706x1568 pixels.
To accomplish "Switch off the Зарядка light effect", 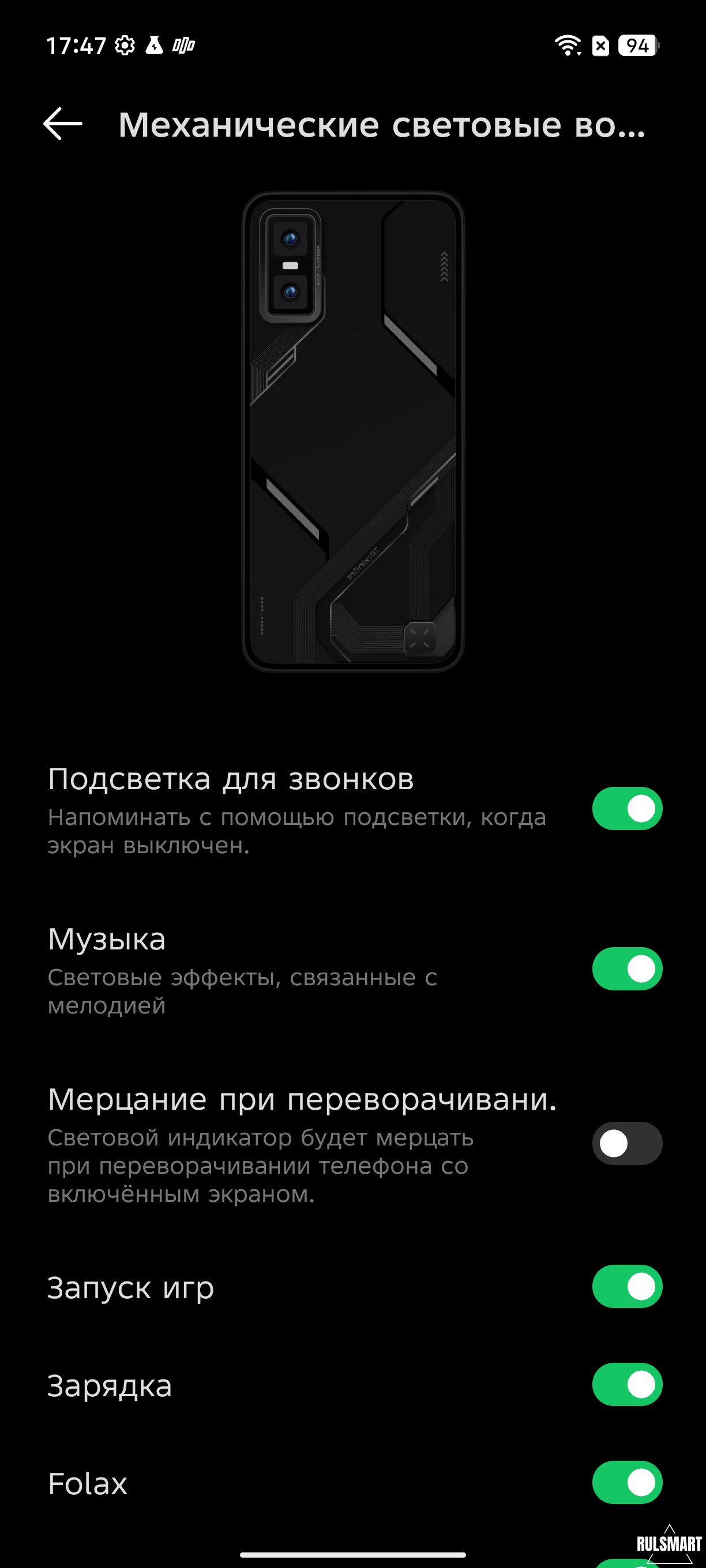I will [x=627, y=1384].
